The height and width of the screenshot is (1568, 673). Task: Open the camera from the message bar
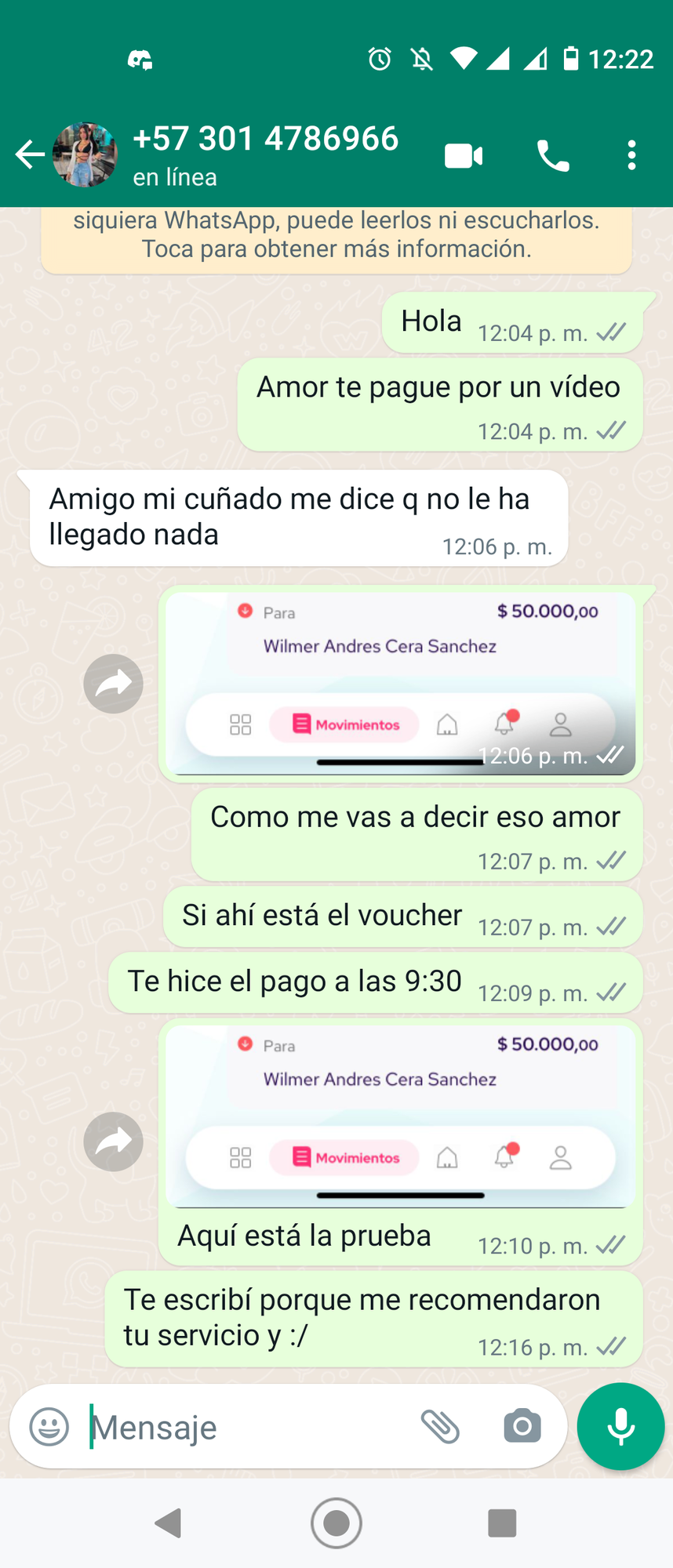[x=522, y=1426]
